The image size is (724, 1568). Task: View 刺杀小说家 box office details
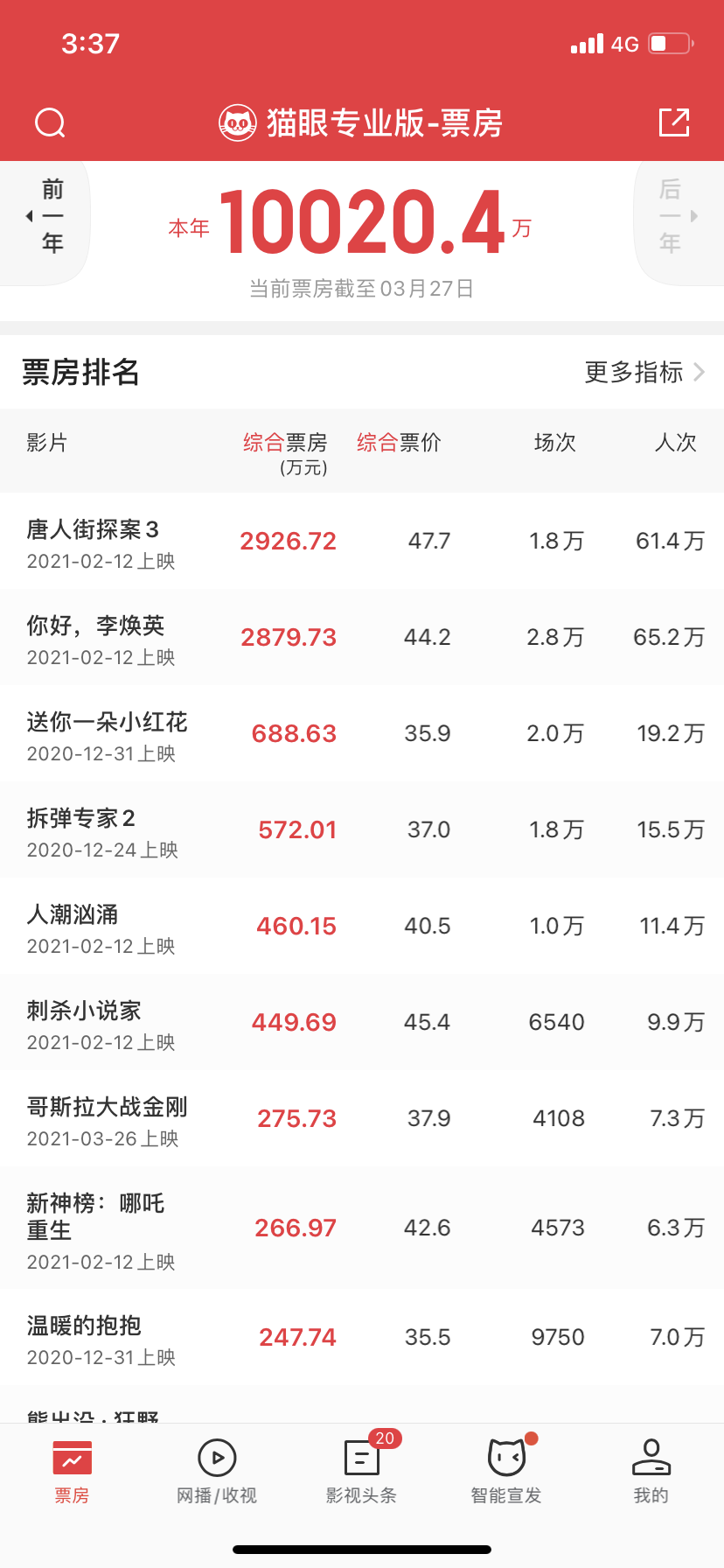(x=362, y=1022)
